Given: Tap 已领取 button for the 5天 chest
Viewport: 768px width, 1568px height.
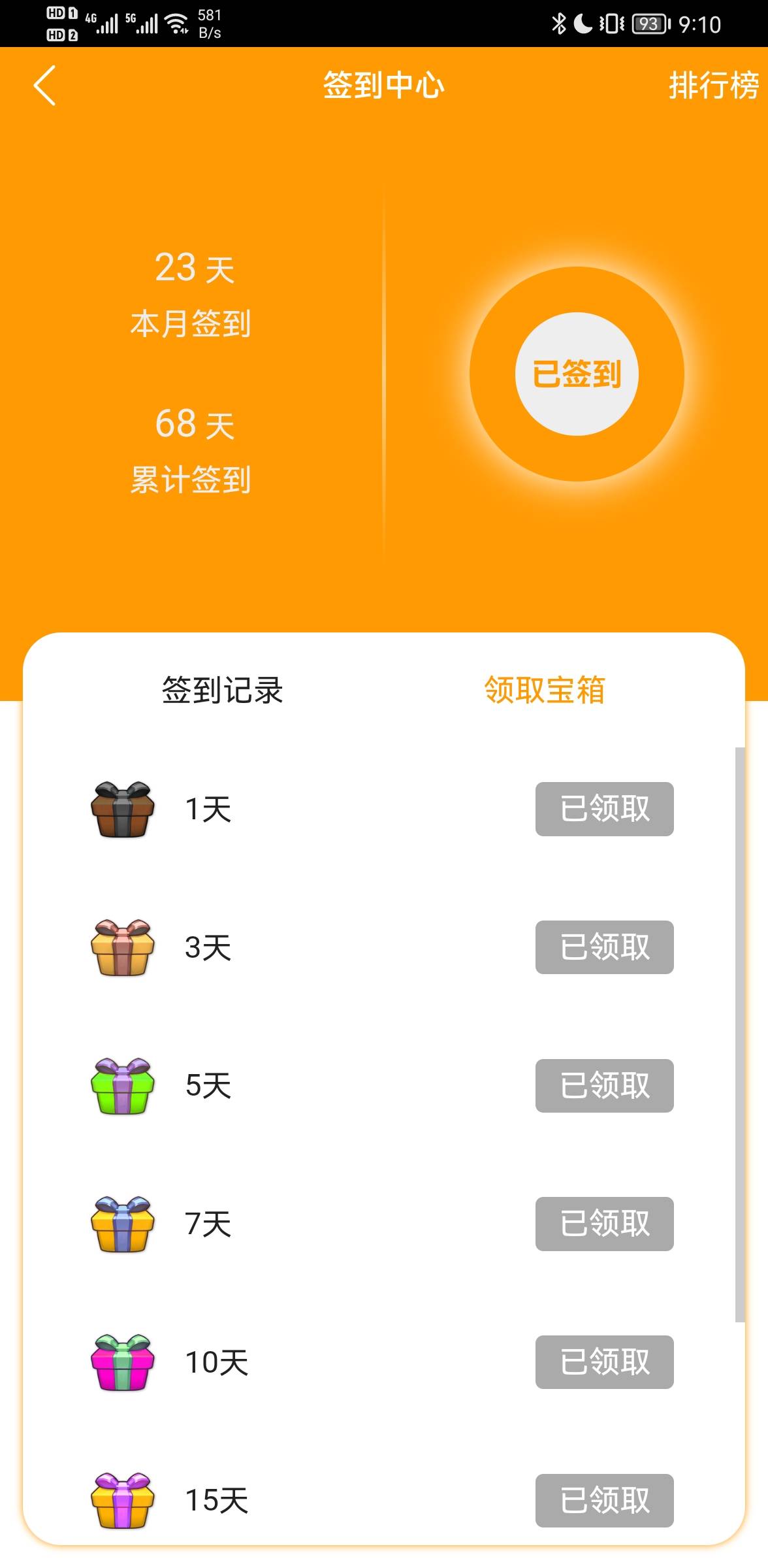Looking at the screenshot, I should point(604,1086).
